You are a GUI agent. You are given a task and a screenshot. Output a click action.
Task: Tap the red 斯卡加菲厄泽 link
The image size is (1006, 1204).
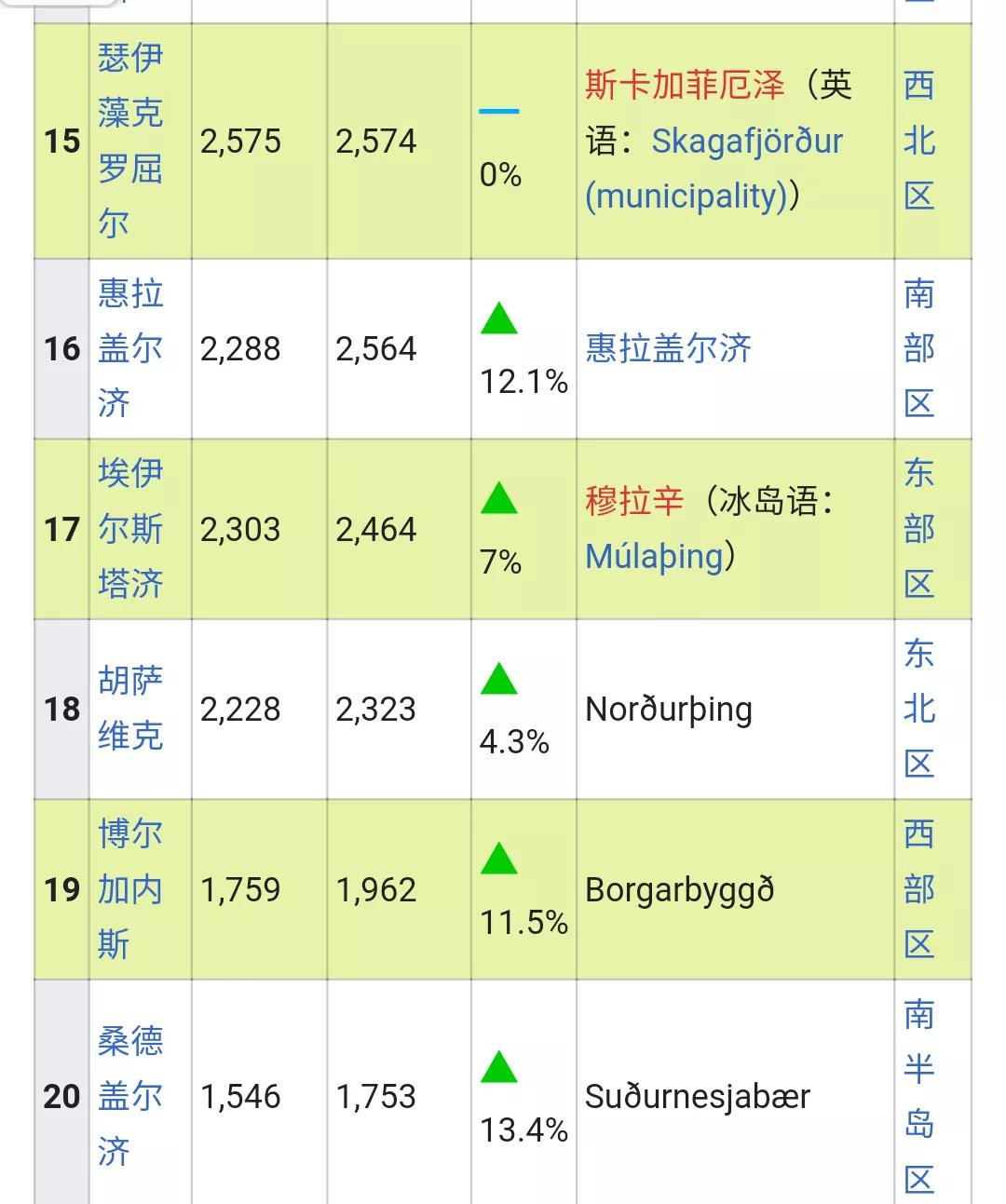coord(685,86)
